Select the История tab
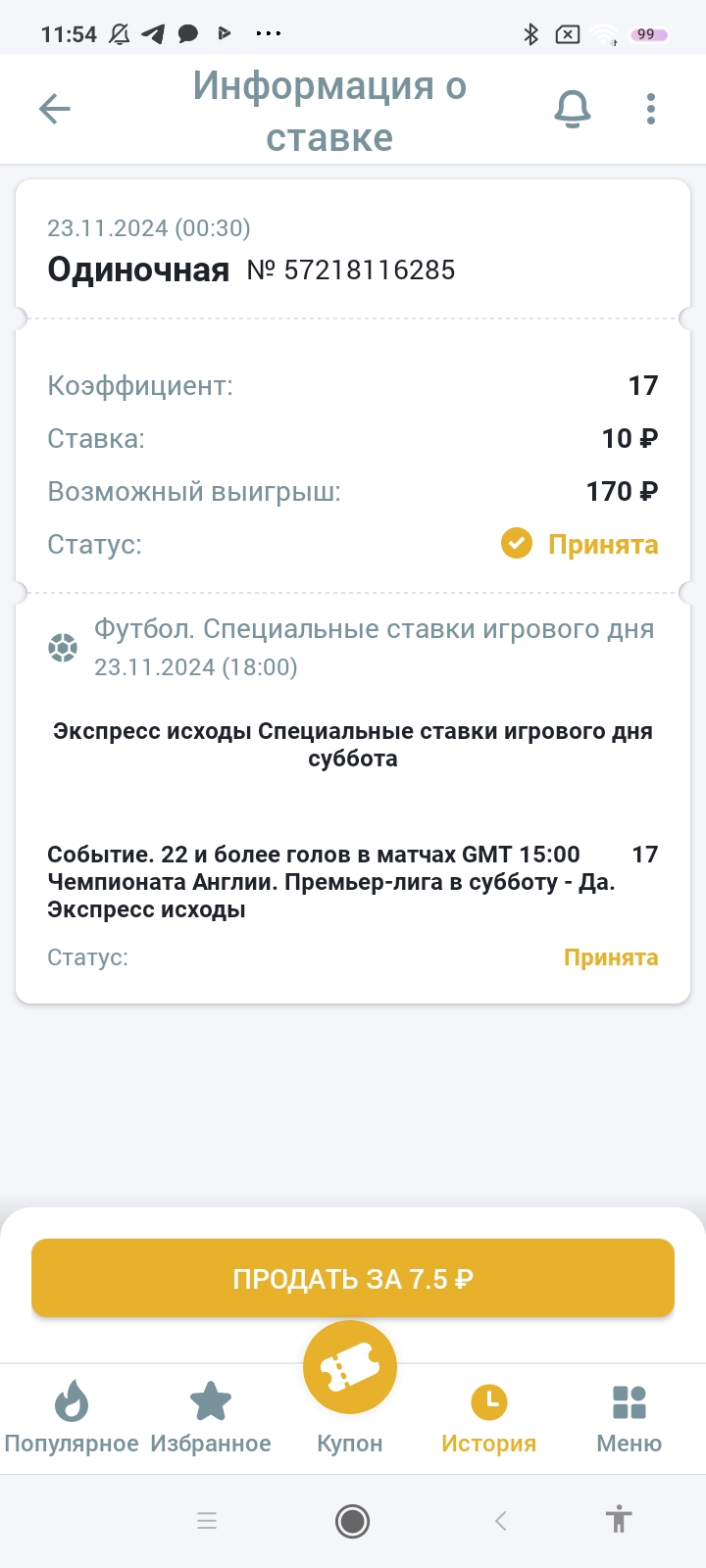Screen dimensions: 706x1568 489,1417
